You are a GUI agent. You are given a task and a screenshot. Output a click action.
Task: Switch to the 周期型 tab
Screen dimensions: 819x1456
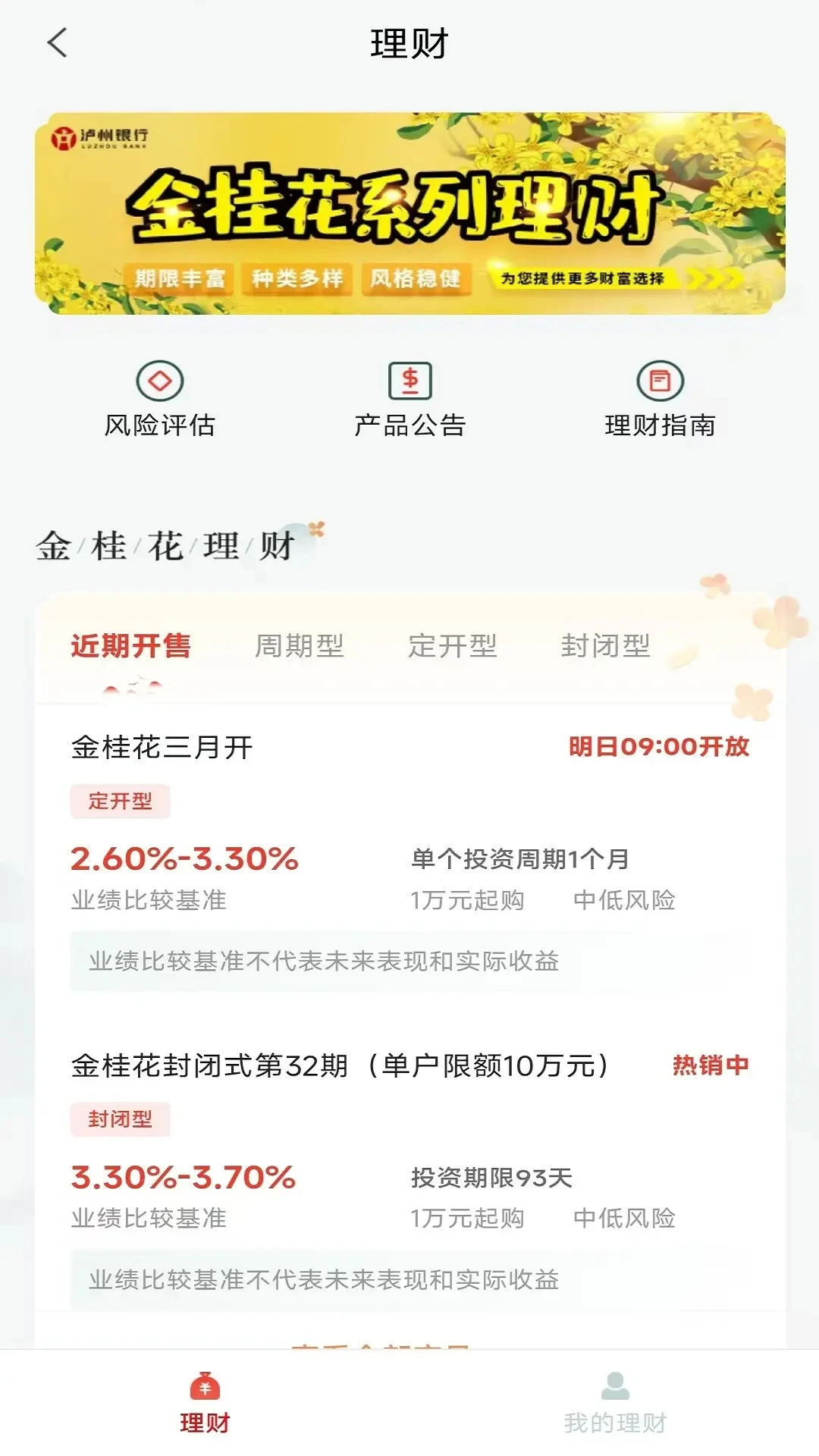(x=300, y=646)
